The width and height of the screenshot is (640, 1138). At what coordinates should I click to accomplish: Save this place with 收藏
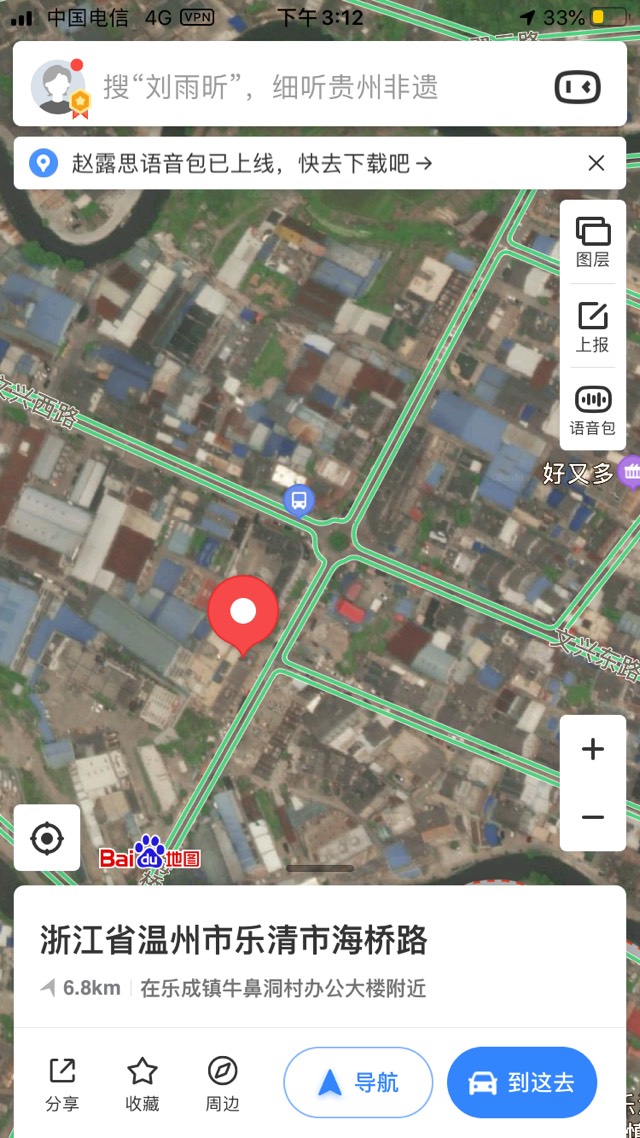pos(142,1085)
